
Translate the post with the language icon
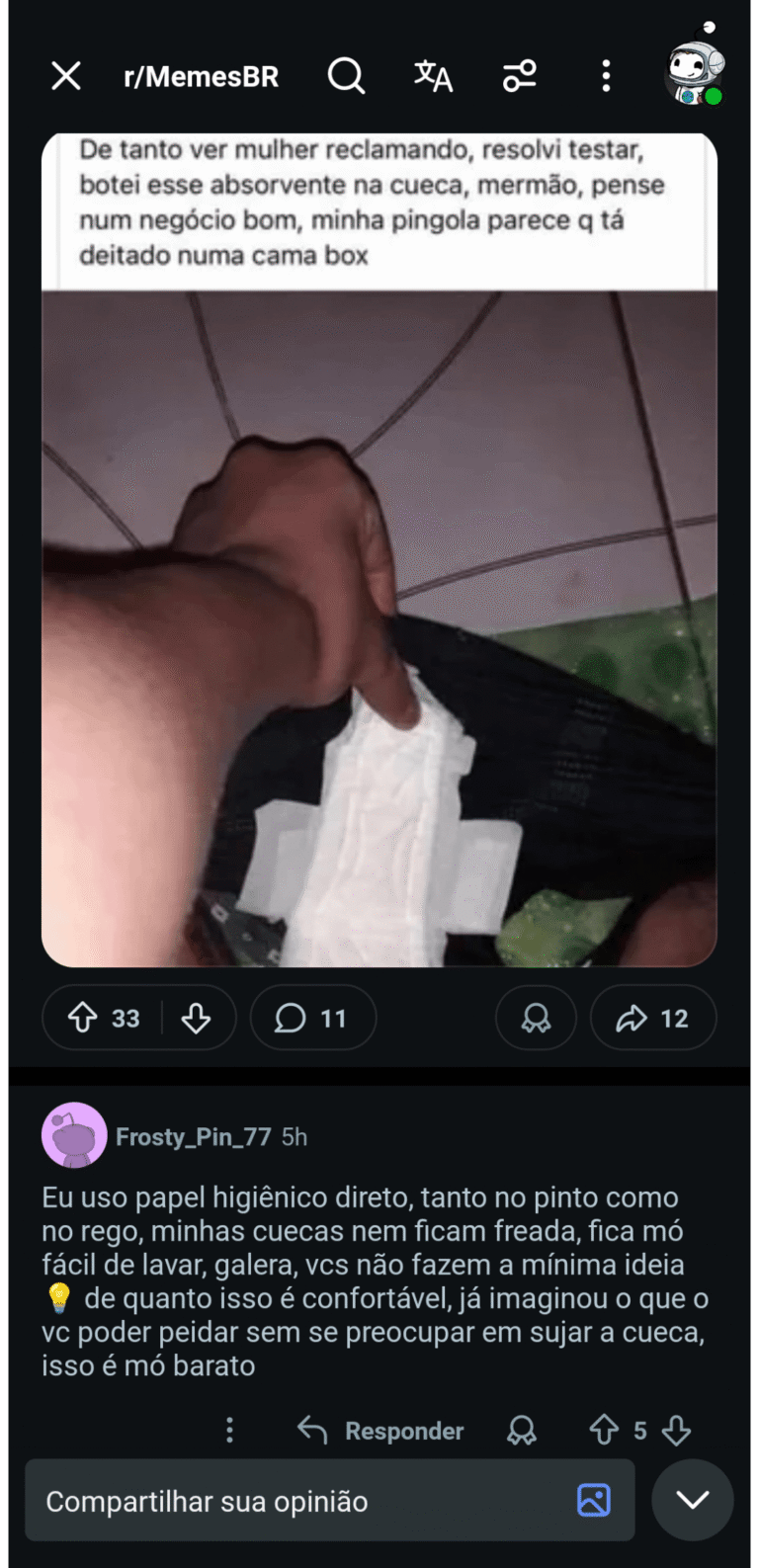tap(433, 76)
